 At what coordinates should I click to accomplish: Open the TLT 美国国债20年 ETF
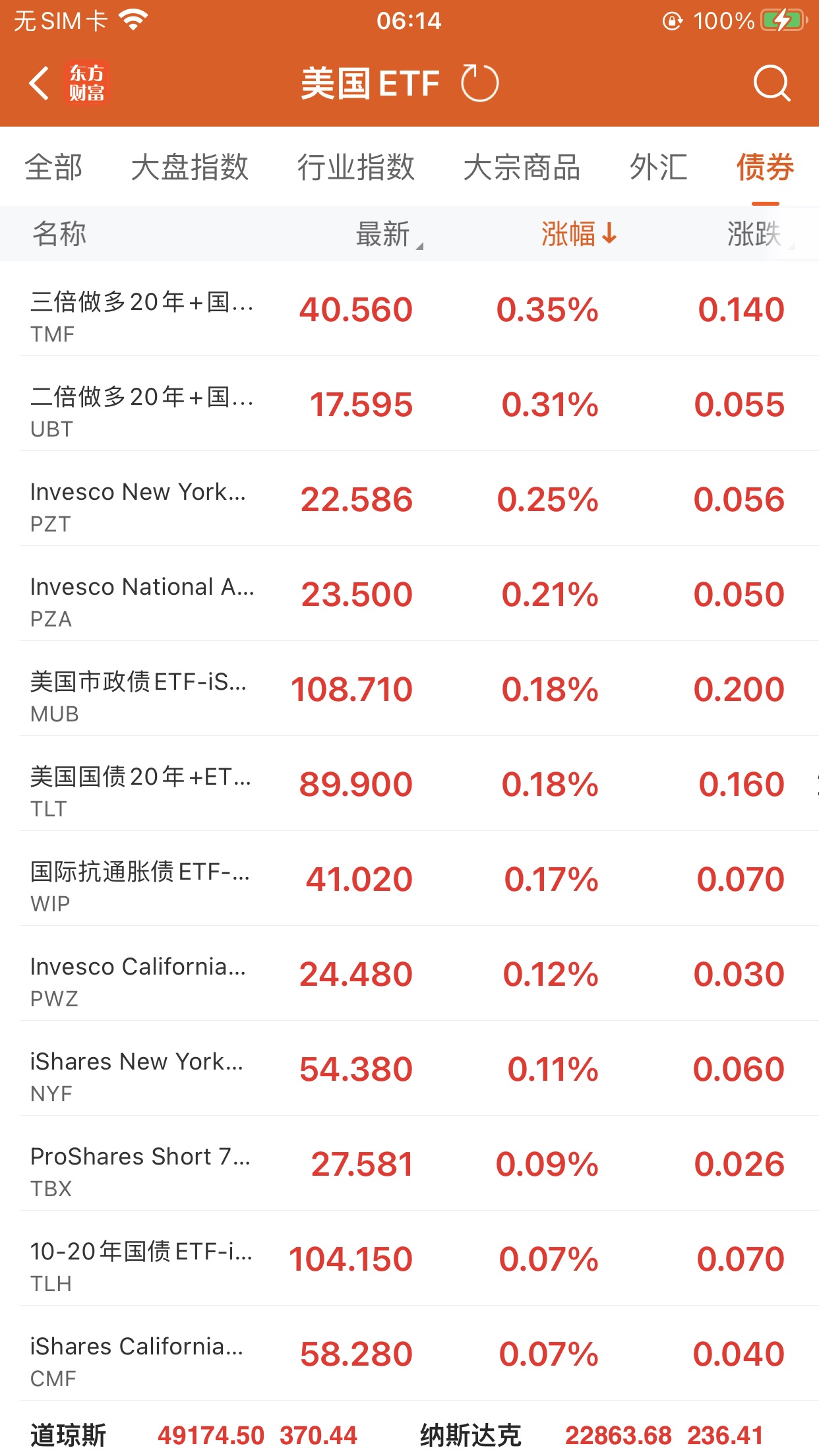409,784
